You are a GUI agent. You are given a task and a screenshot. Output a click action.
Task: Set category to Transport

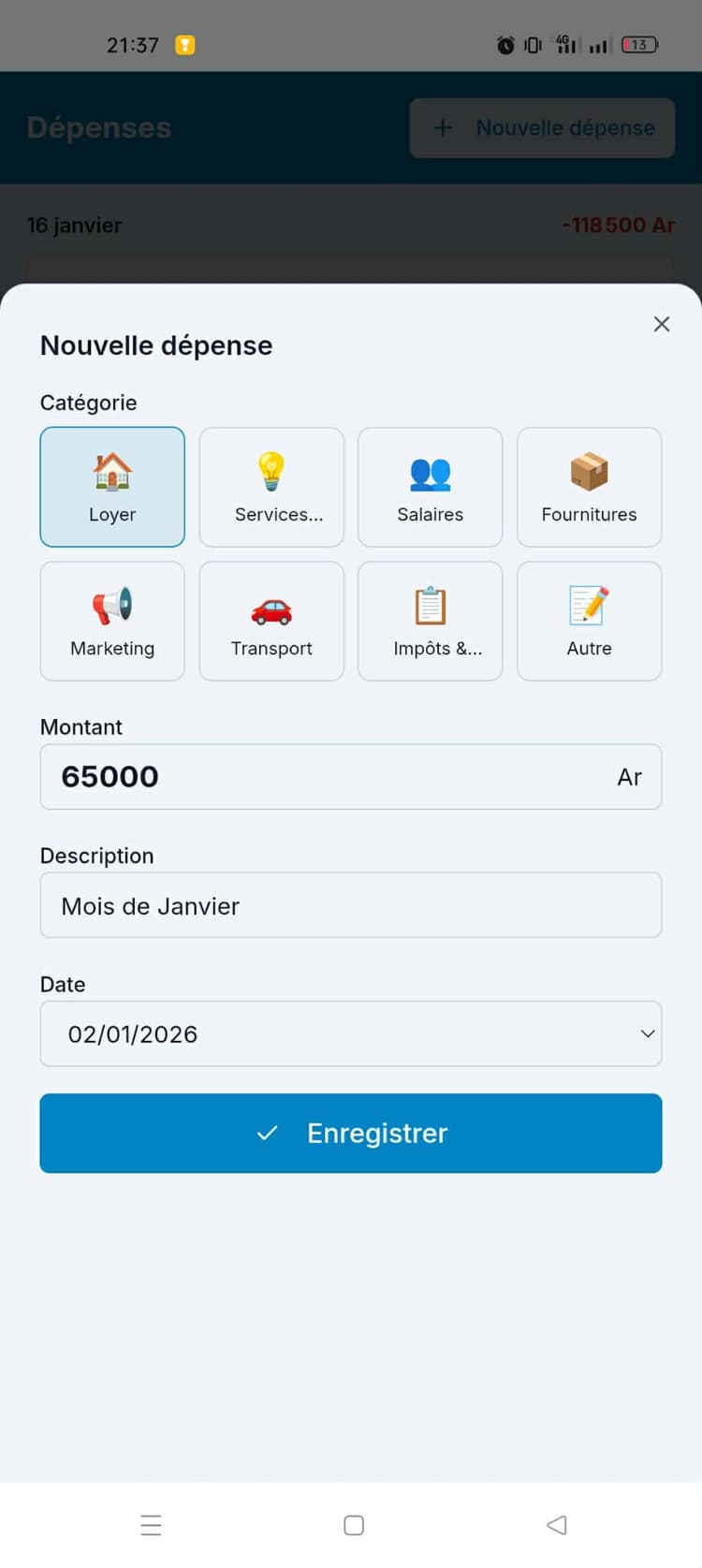coord(271,621)
